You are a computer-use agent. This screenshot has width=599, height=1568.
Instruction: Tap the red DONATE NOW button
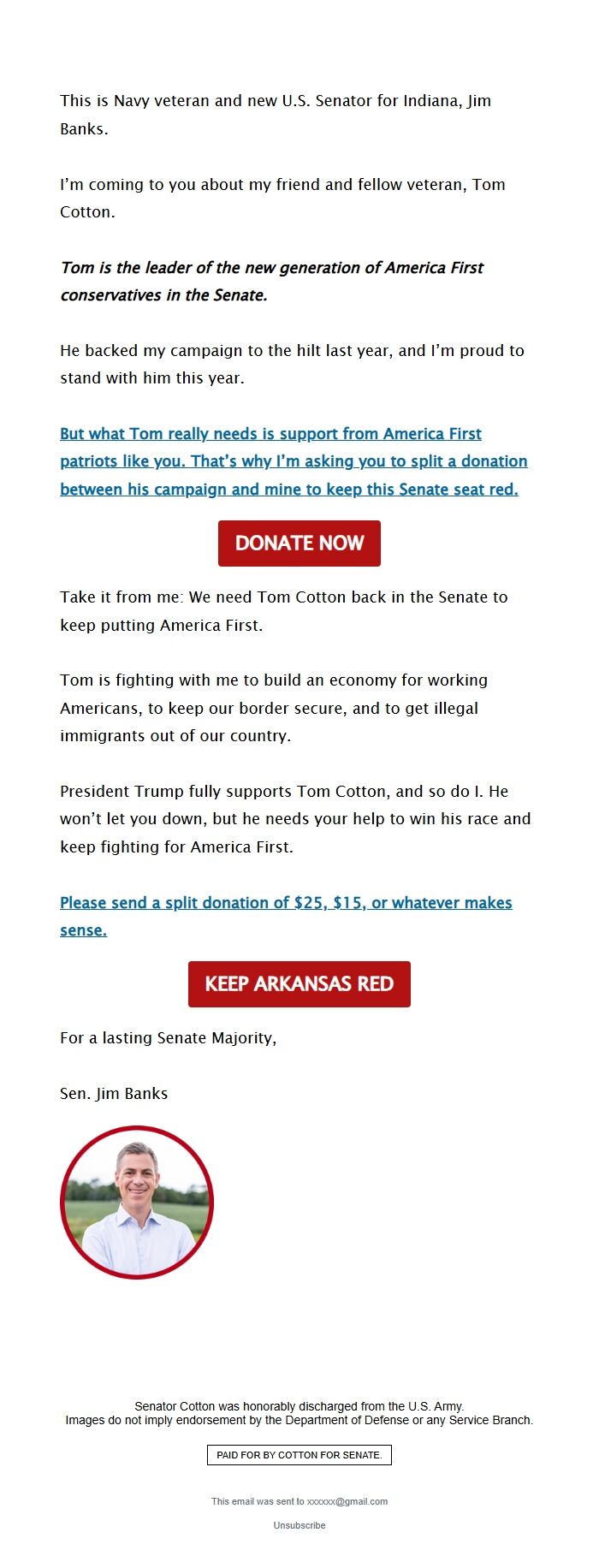pyautogui.click(x=299, y=543)
